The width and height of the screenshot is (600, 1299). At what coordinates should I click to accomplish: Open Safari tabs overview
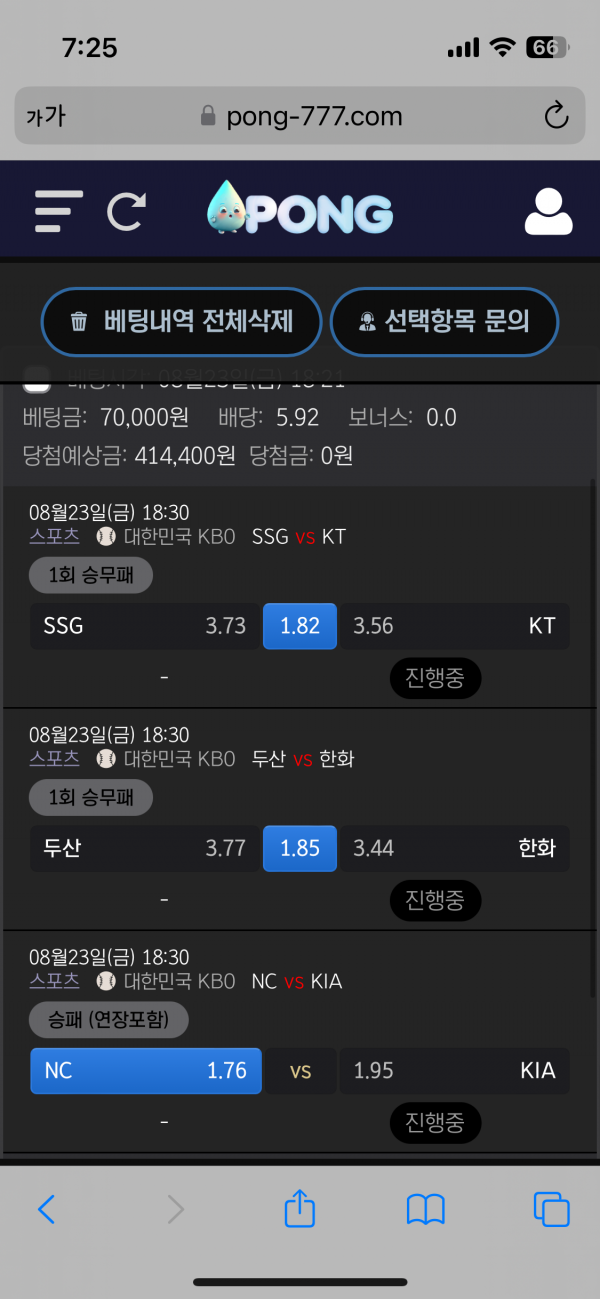pyautogui.click(x=551, y=1210)
